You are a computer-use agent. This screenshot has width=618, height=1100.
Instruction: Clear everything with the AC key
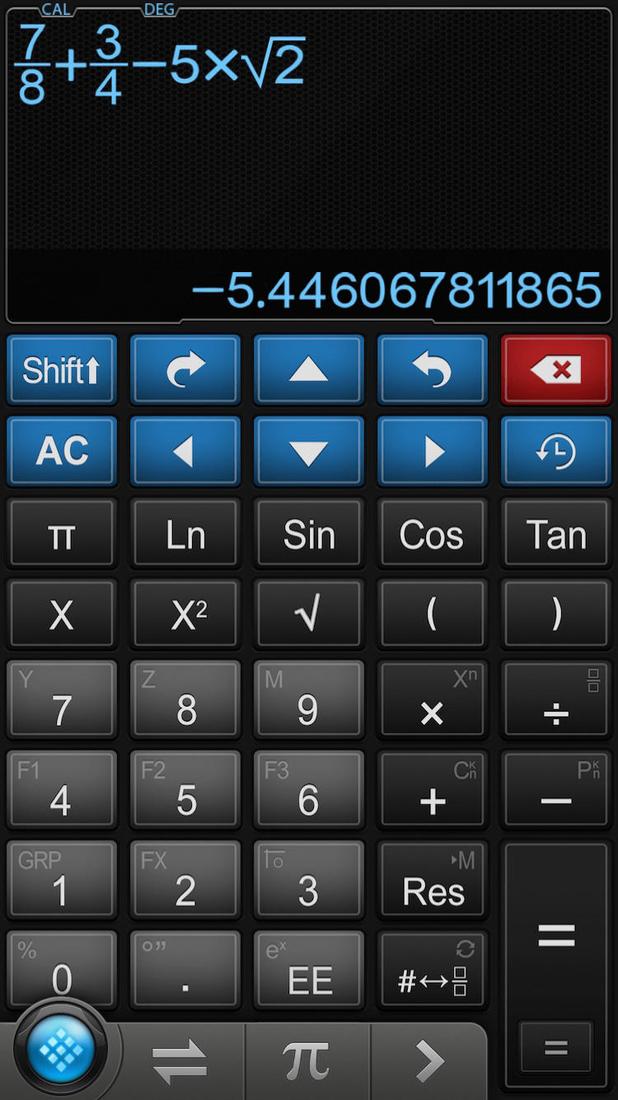point(62,451)
